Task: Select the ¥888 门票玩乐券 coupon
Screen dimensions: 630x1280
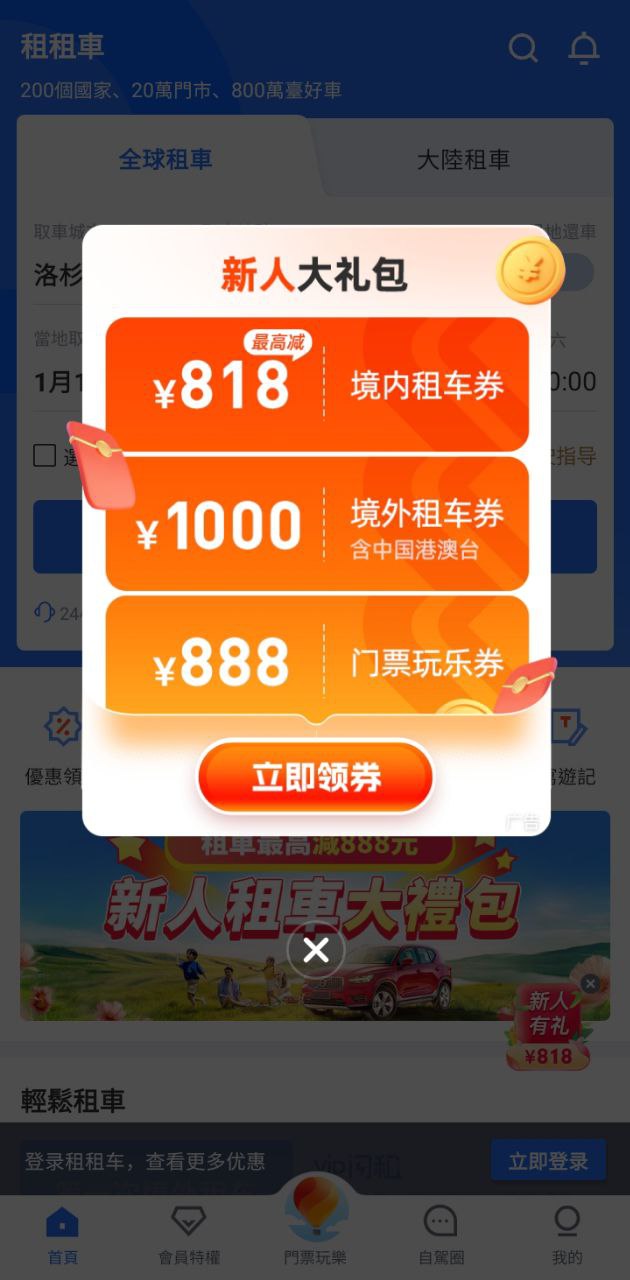Action: (317, 660)
